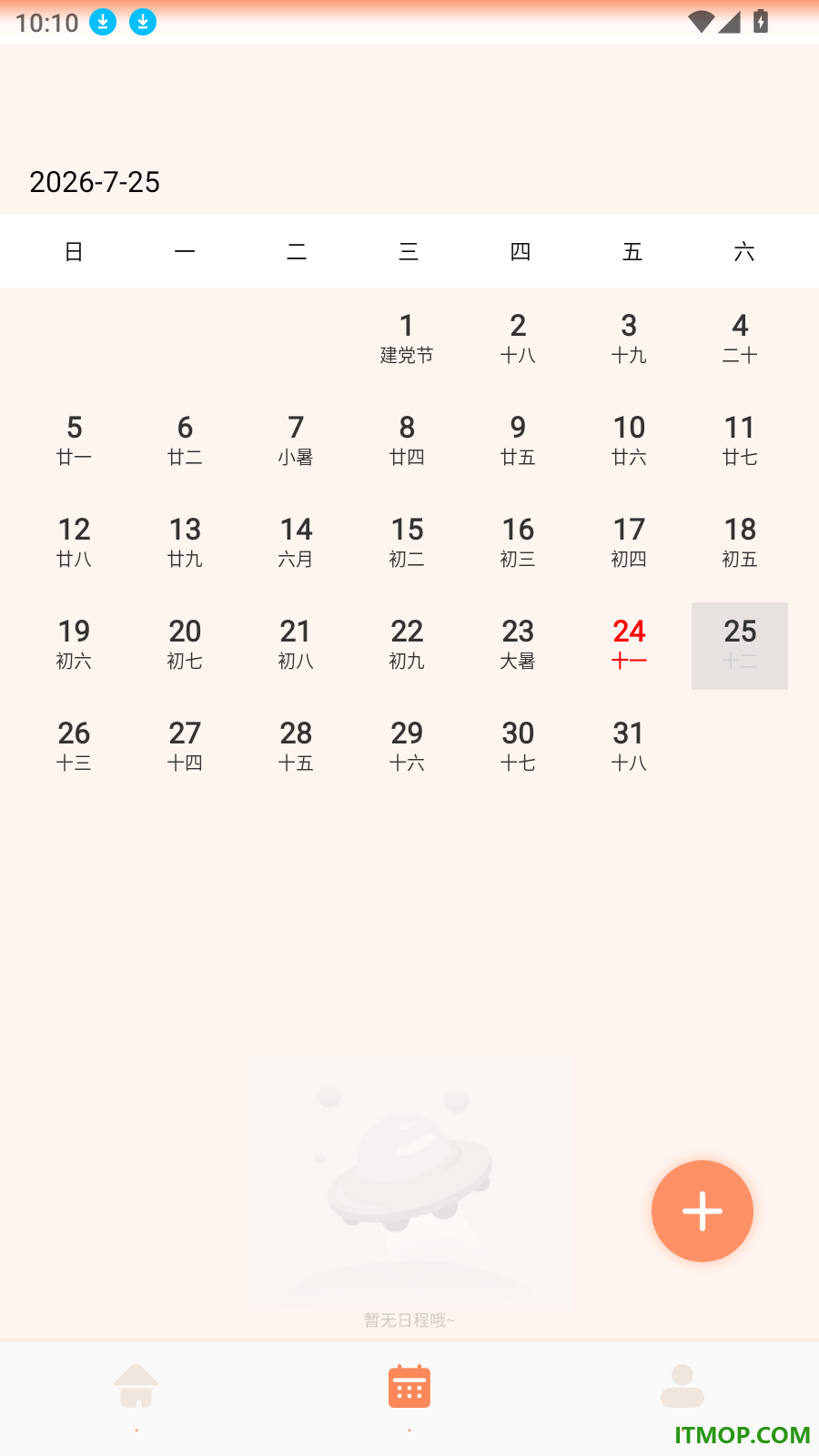
Task: Choose July 10 廿六 date
Action: click(629, 441)
